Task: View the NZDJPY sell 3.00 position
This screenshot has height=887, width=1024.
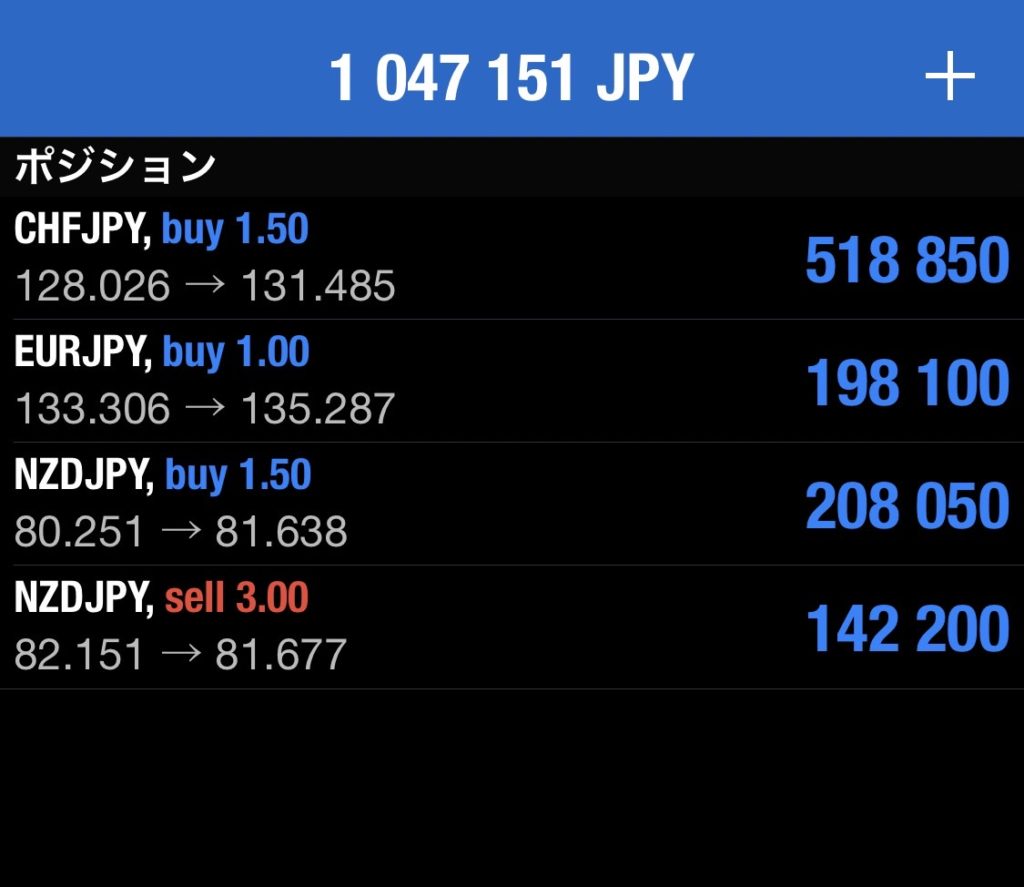Action: [510, 627]
